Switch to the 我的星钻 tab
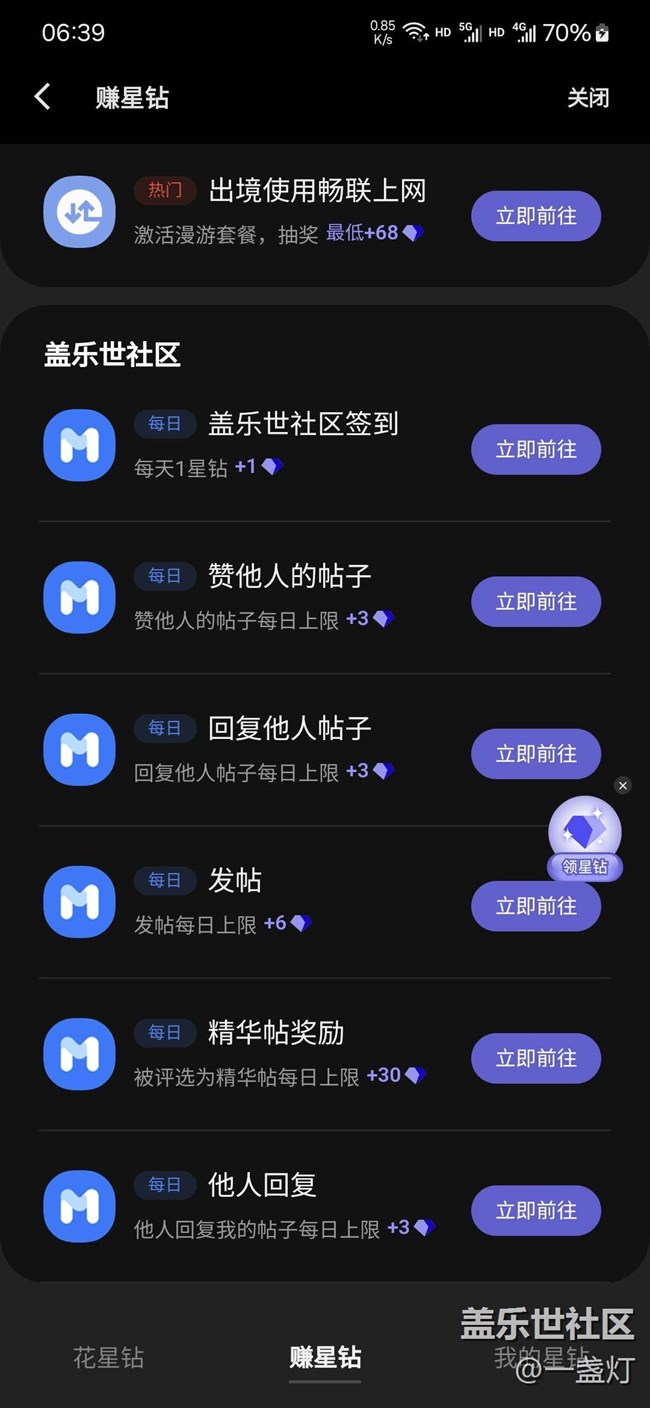This screenshot has width=650, height=1408. pos(540,1357)
